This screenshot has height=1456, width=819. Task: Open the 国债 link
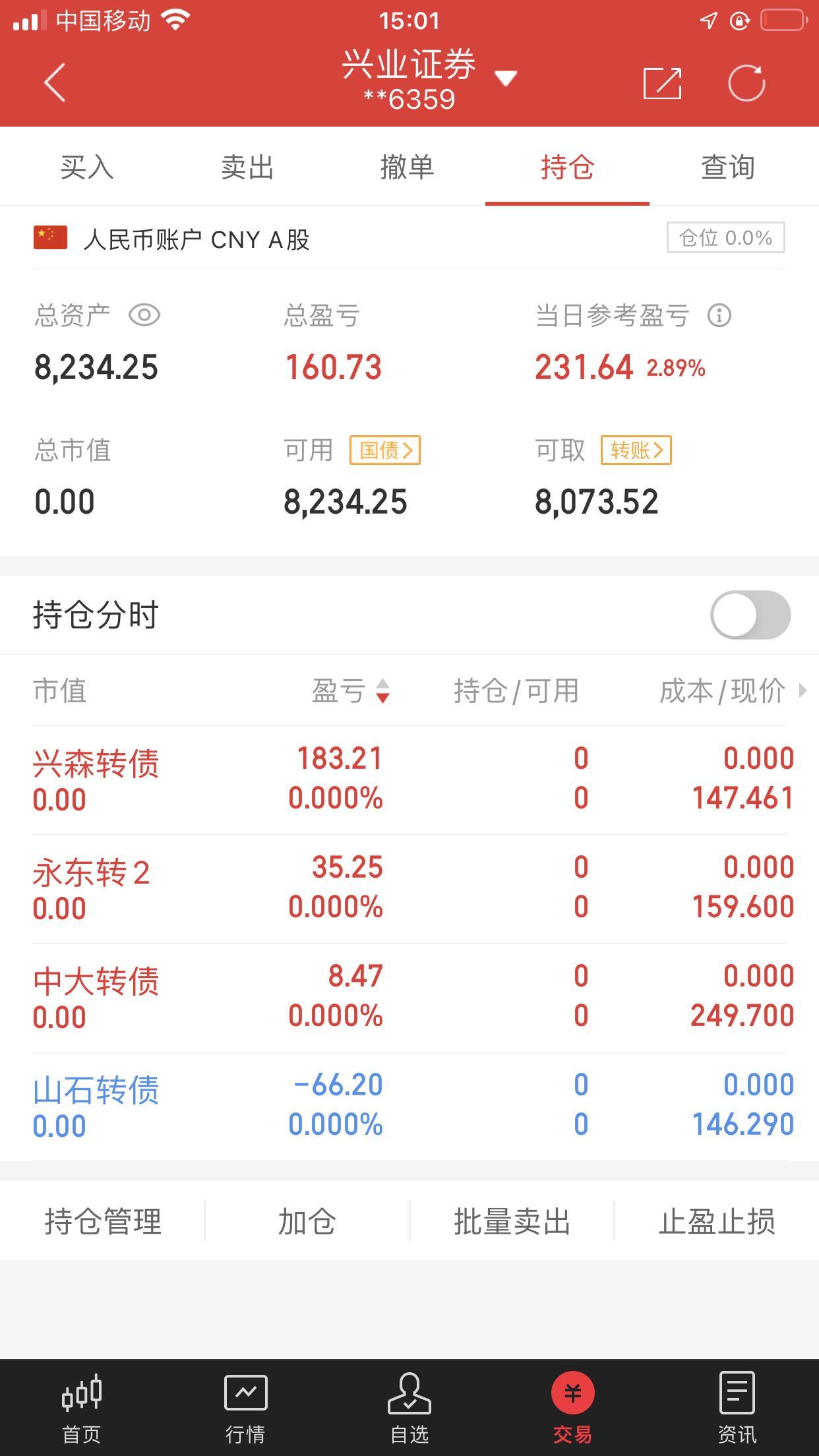click(385, 450)
